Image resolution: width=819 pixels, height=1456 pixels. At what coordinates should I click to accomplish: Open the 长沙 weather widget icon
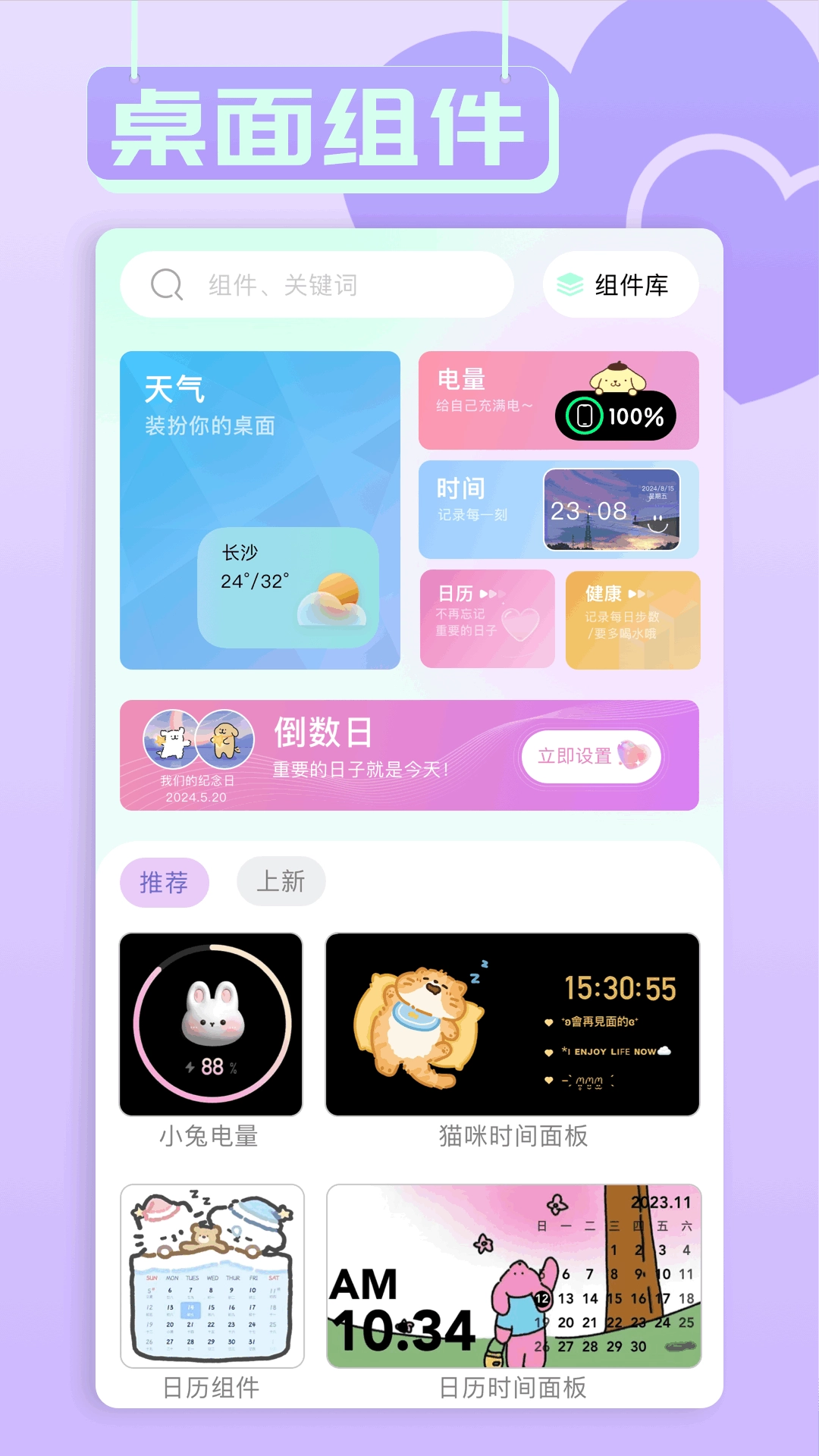point(332,598)
